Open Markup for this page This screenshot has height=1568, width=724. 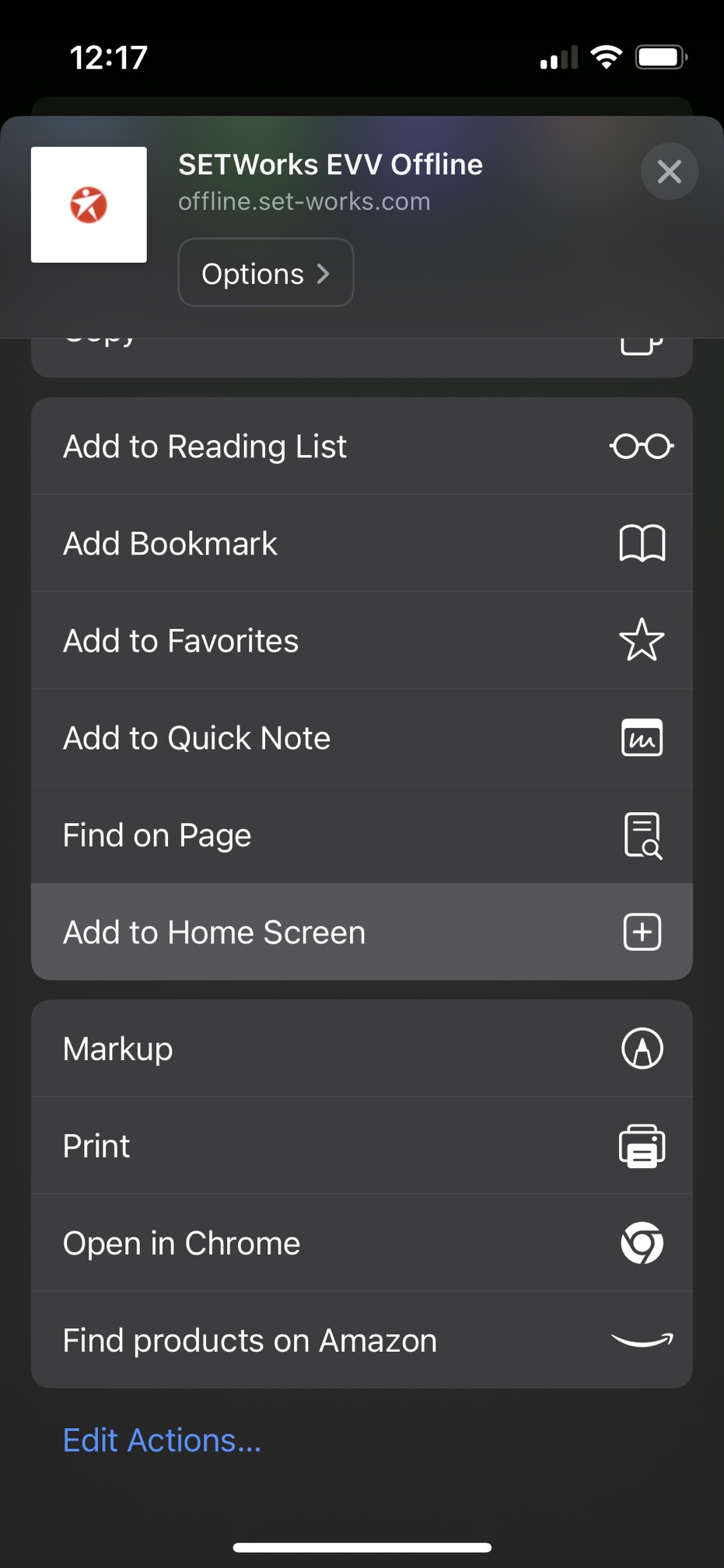[362, 1048]
